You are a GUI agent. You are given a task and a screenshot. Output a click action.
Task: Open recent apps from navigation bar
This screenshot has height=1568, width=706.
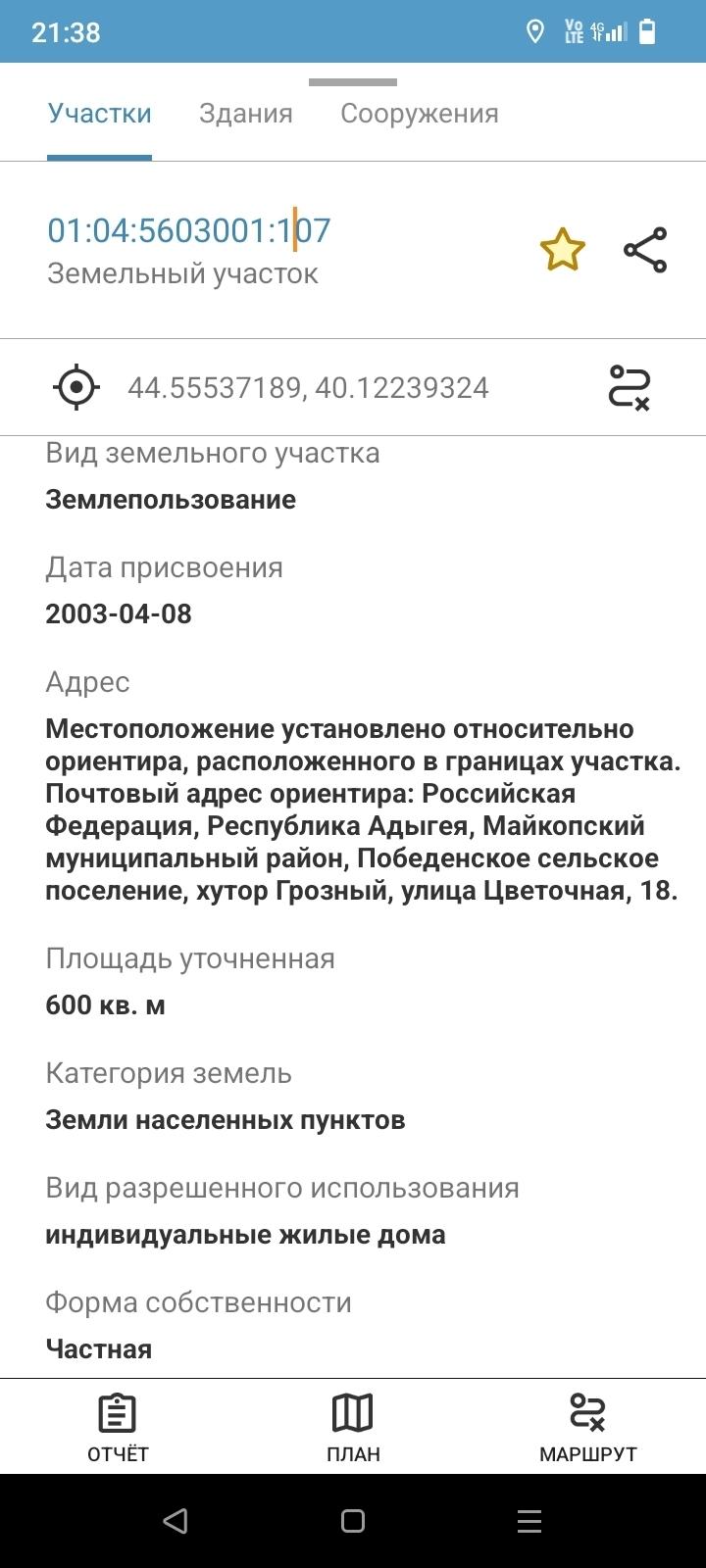[x=529, y=1521]
